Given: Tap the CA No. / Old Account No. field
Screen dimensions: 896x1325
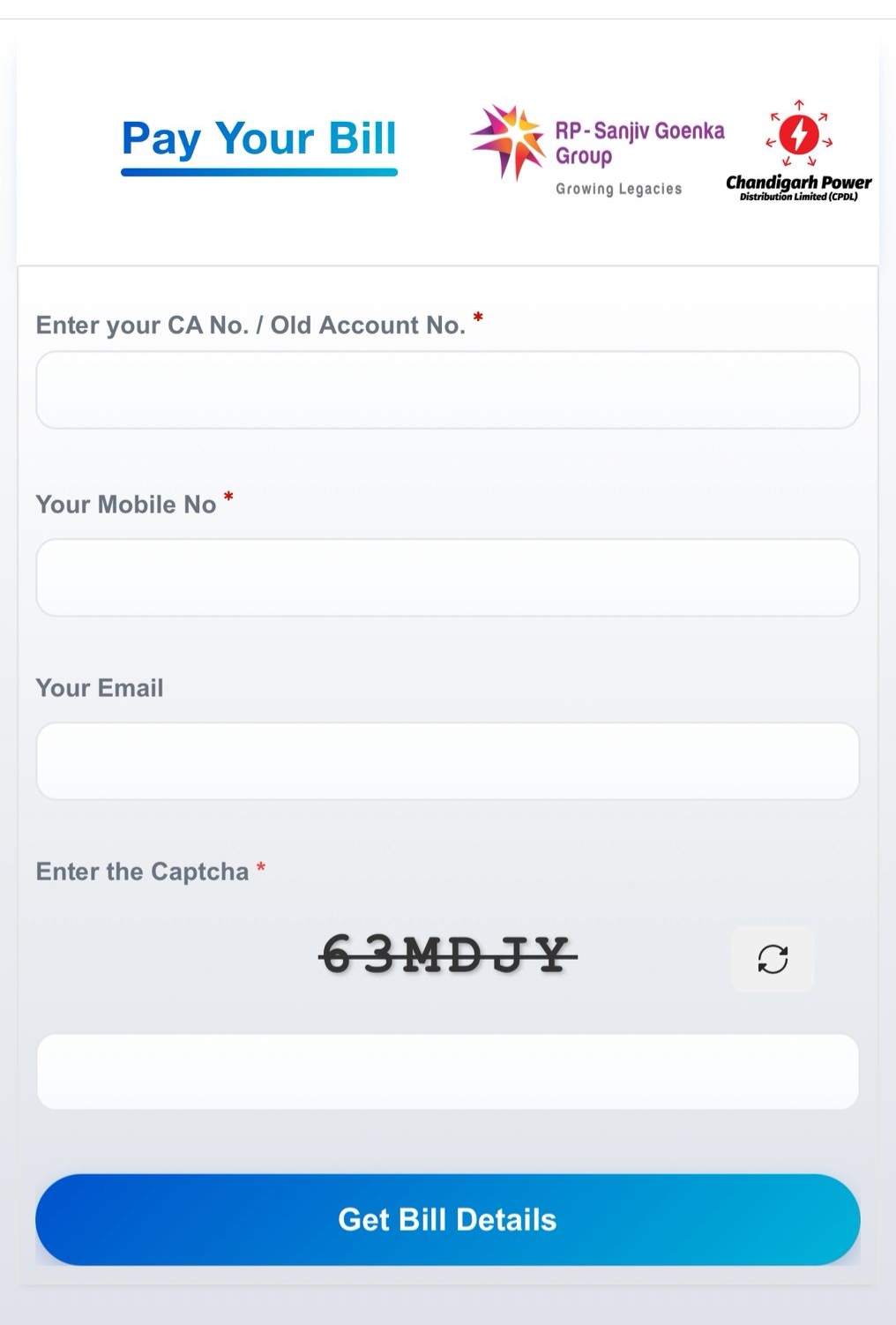Looking at the screenshot, I should pyautogui.click(x=447, y=390).
